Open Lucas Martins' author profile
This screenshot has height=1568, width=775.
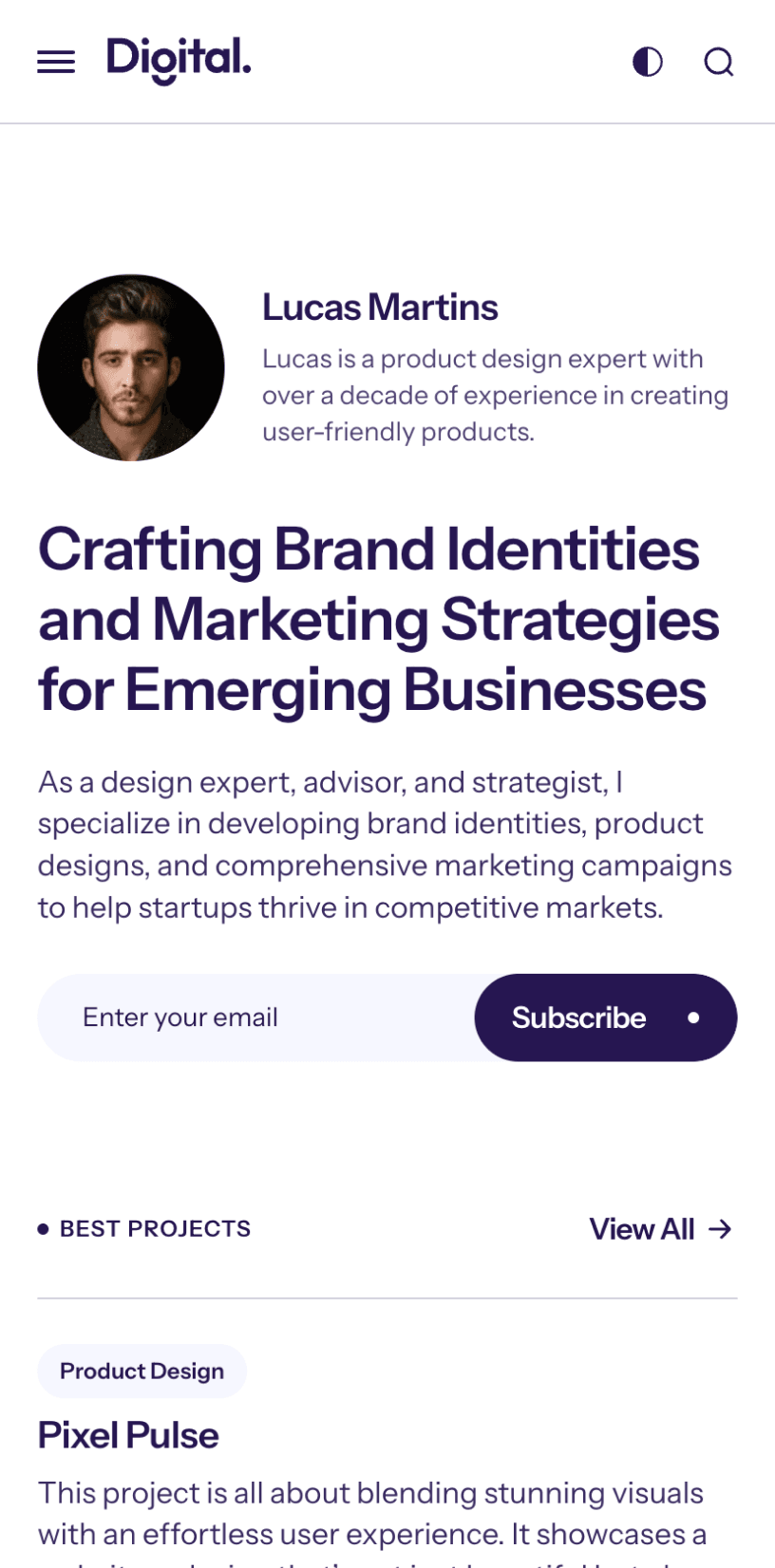[x=380, y=308]
